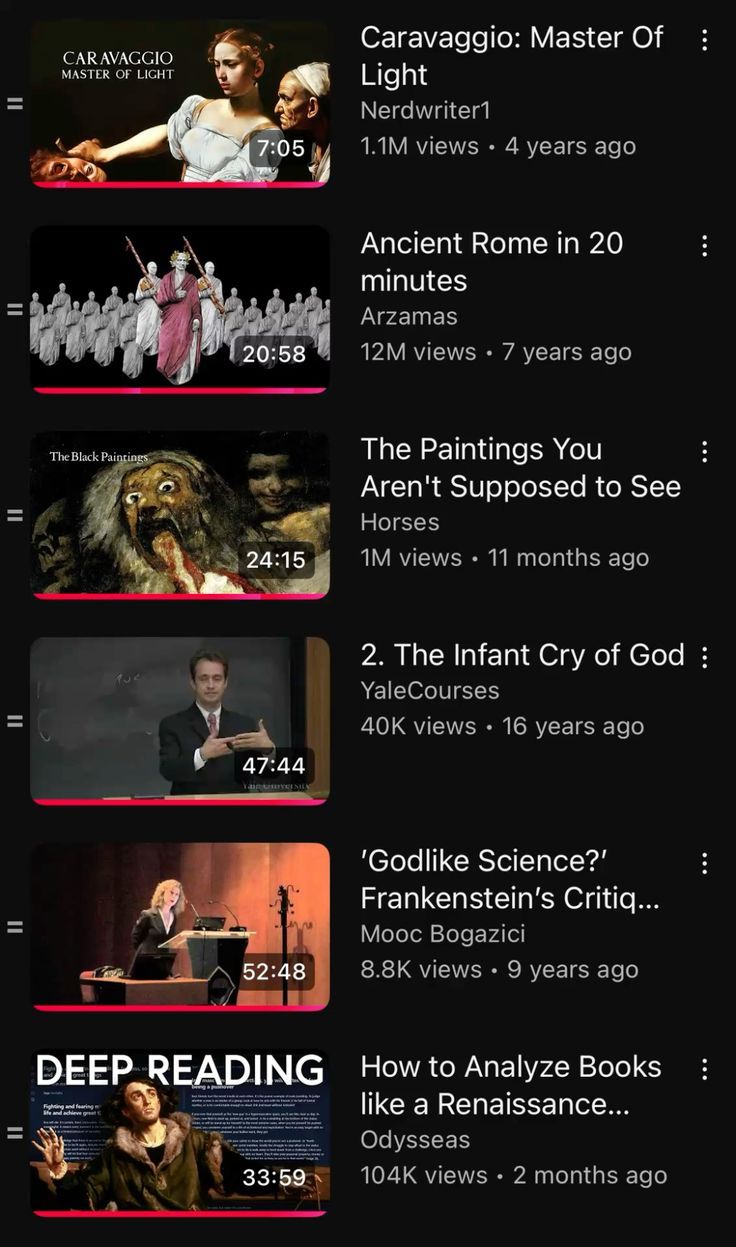
Task: Play Ancient Rome in 20 minutes
Action: [180, 309]
